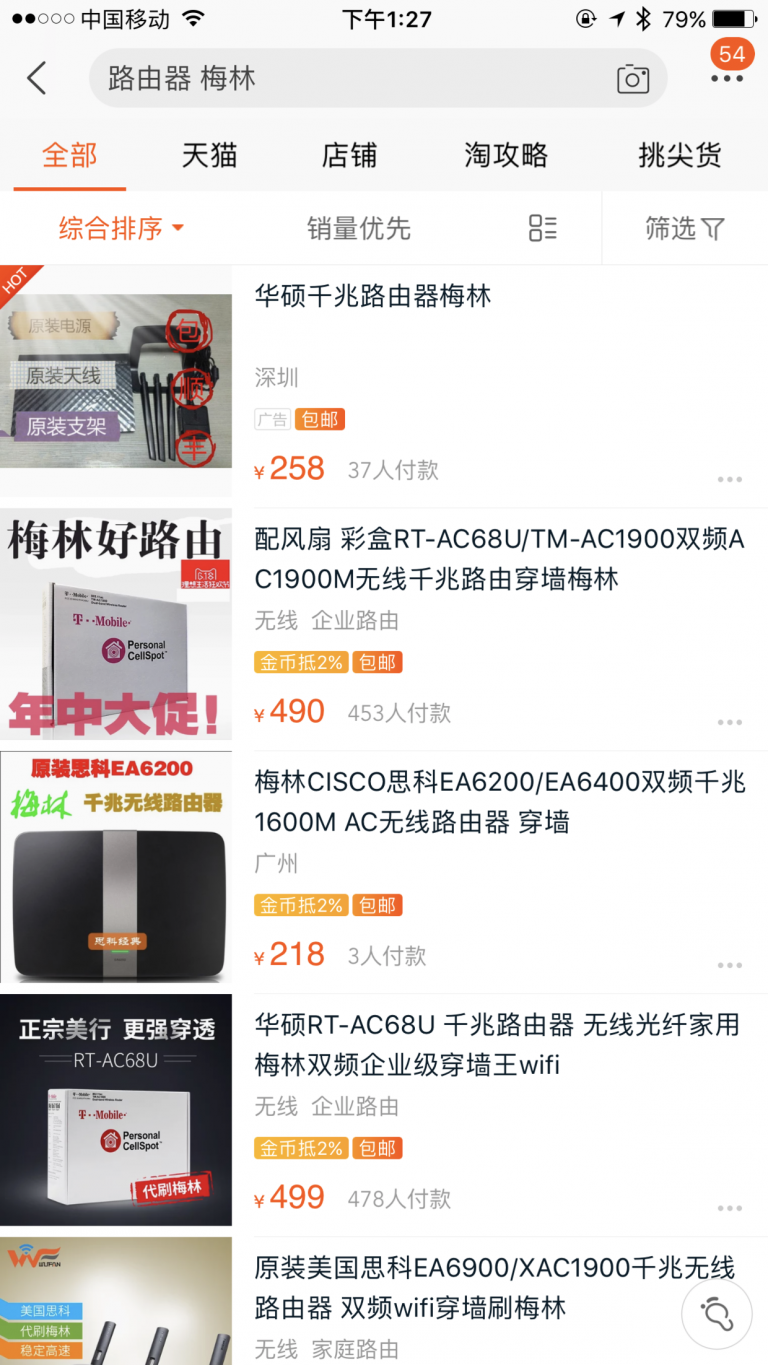Open the 原装美国思科EA6900 listing
Image resolution: width=768 pixels, height=1365 pixels.
(x=494, y=1287)
